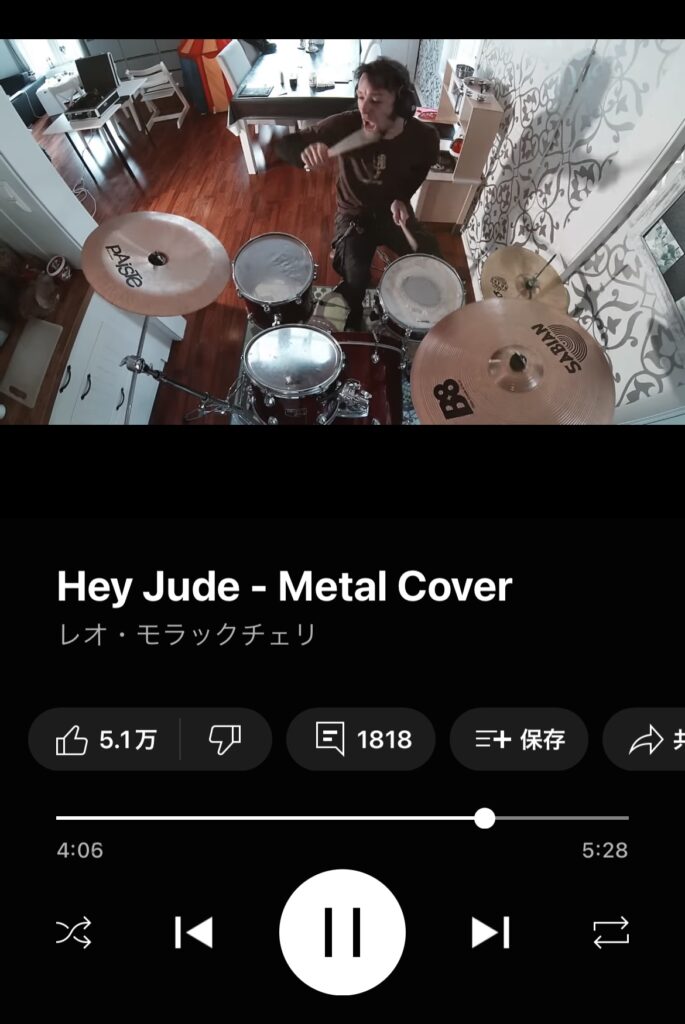The image size is (685, 1024).
Task: Tap the playback progress bar to seek
Action: tap(300, 818)
